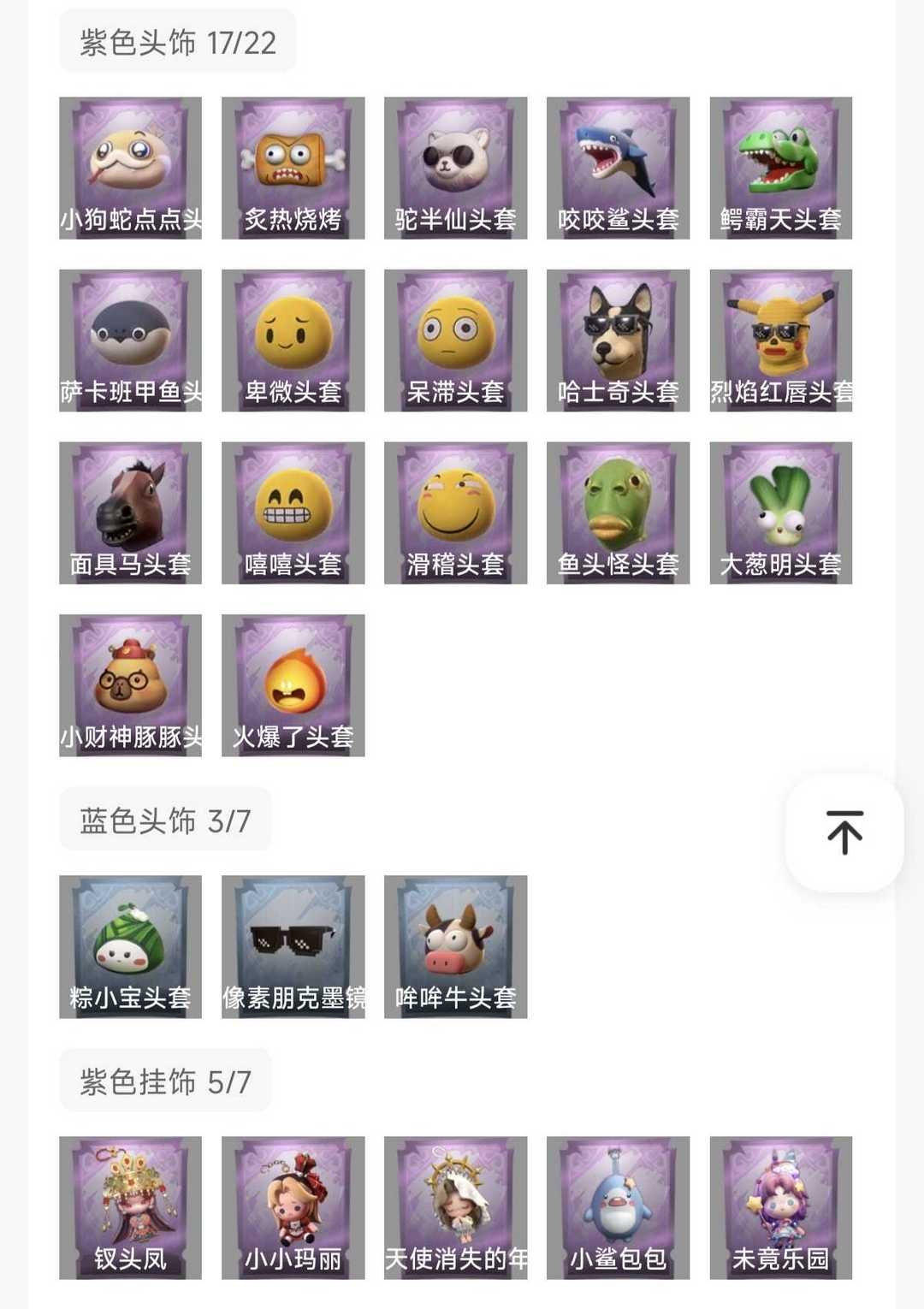
Task: Select the 大葱明头套 scallion headgear
Action: click(779, 512)
